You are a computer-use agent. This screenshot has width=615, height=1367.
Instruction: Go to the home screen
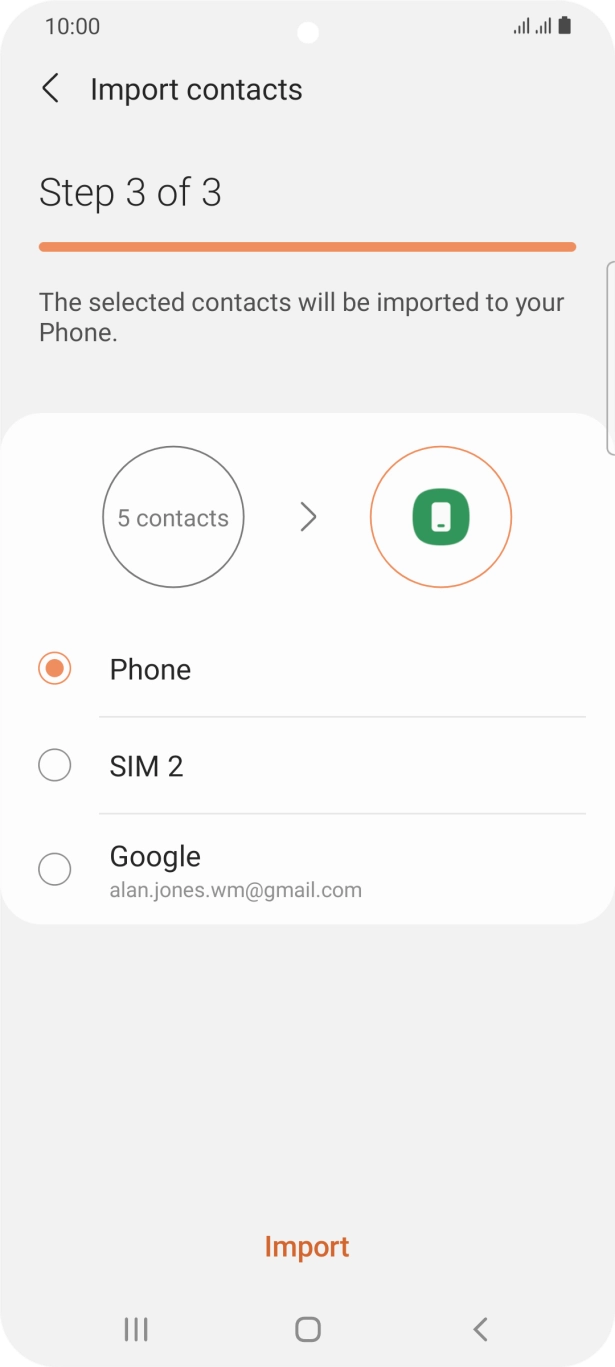308,1329
